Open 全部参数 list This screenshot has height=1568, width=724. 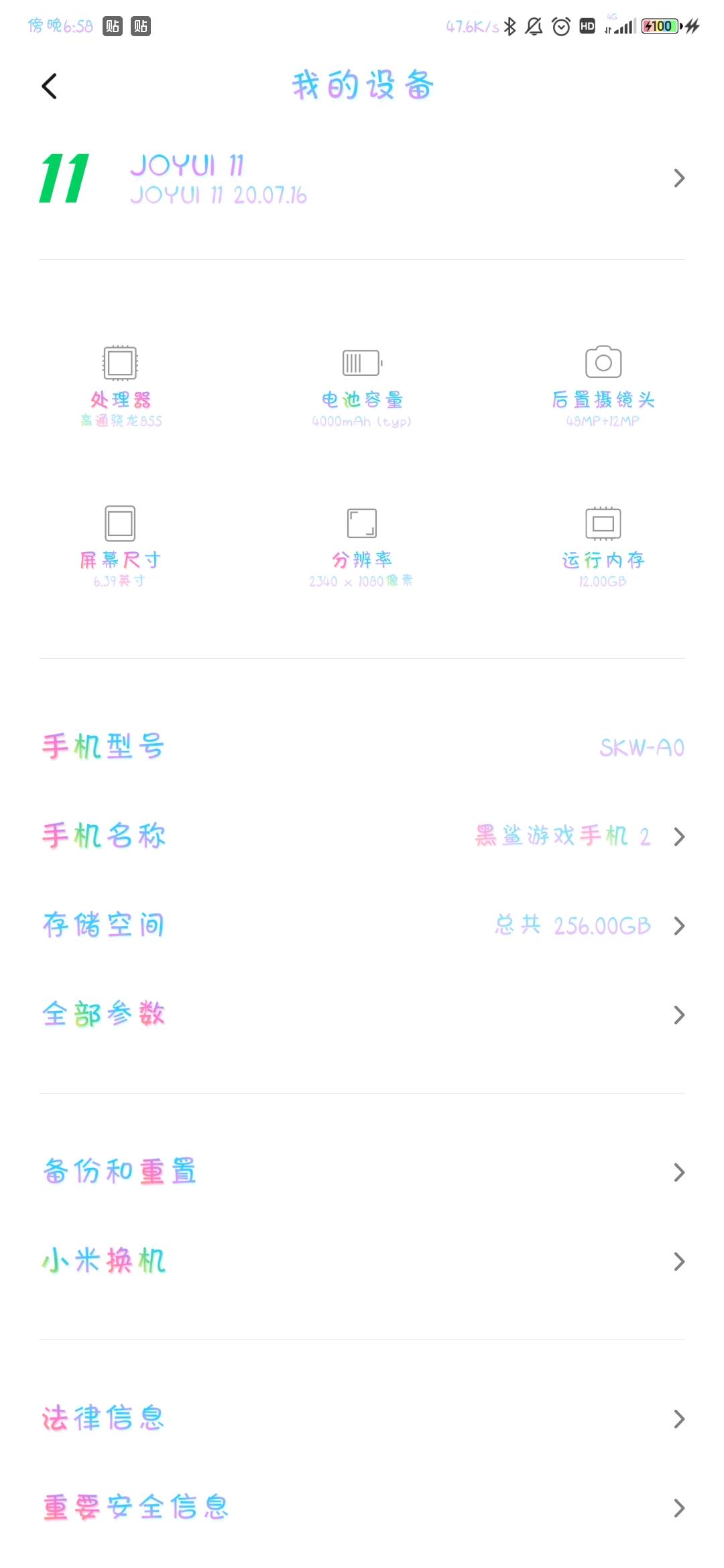click(x=362, y=1015)
